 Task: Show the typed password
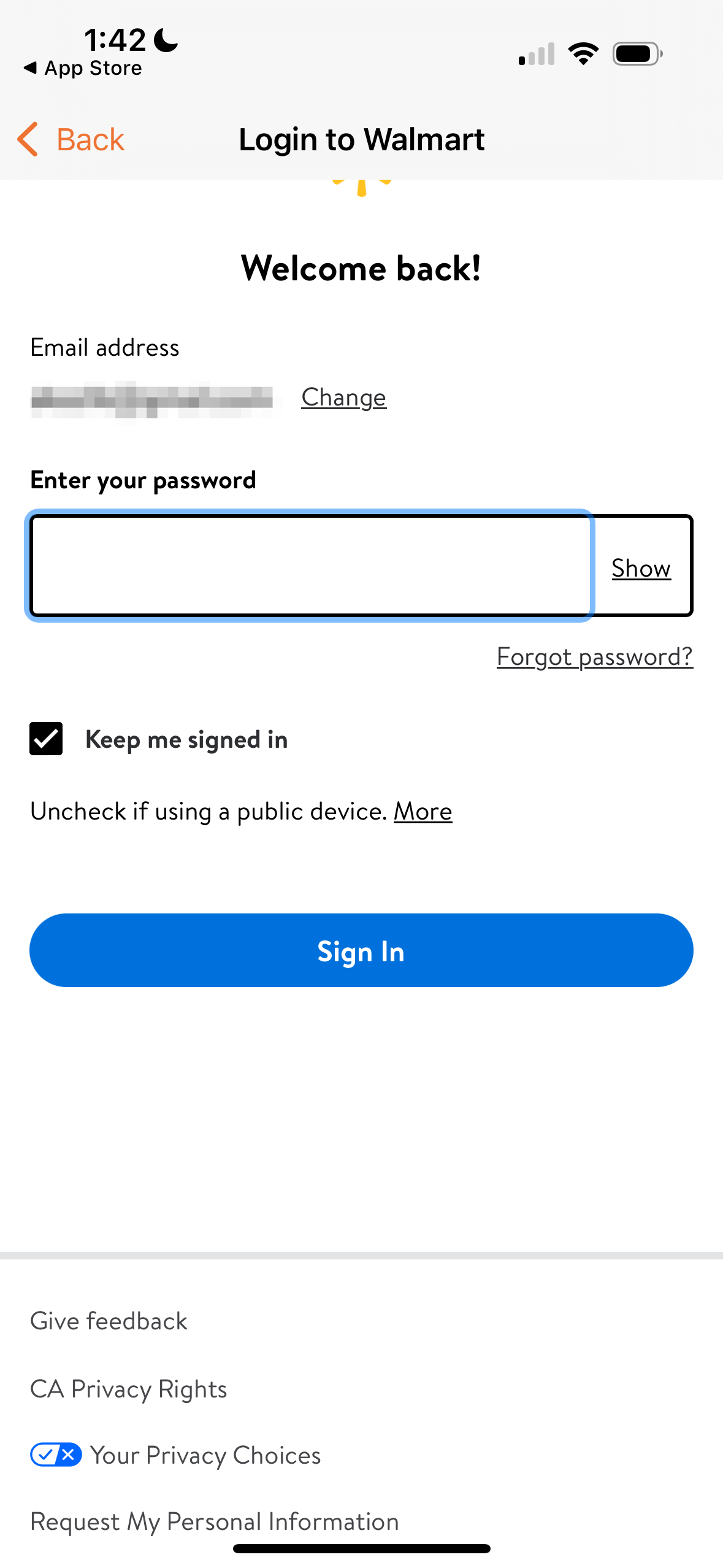point(641,568)
